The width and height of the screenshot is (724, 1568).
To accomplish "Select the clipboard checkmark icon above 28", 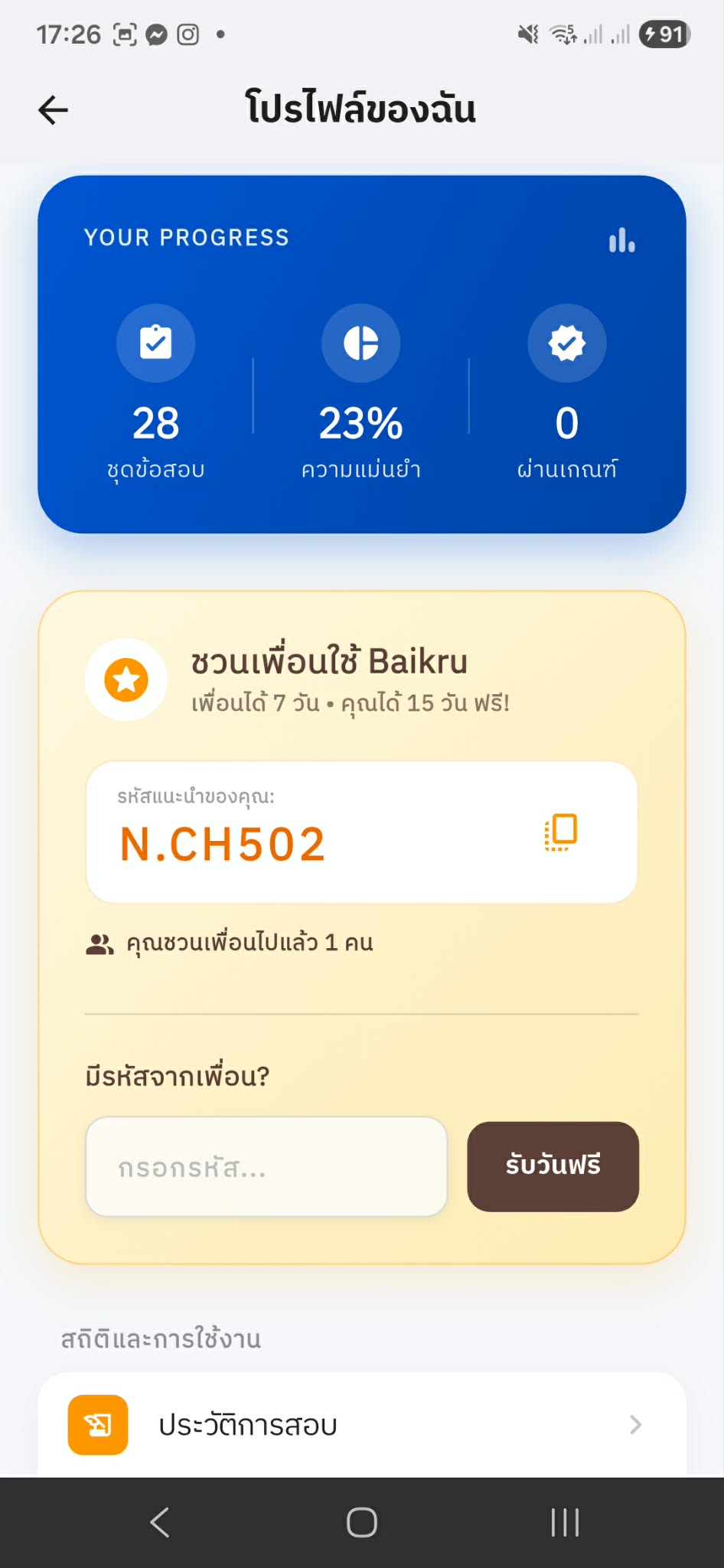I will [x=156, y=343].
